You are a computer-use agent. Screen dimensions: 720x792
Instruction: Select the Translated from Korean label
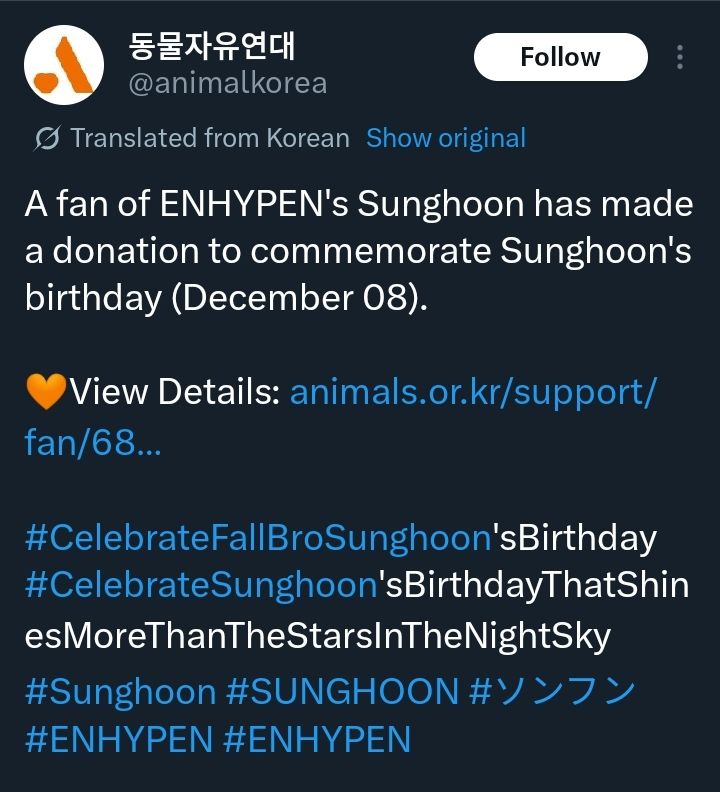click(x=200, y=137)
